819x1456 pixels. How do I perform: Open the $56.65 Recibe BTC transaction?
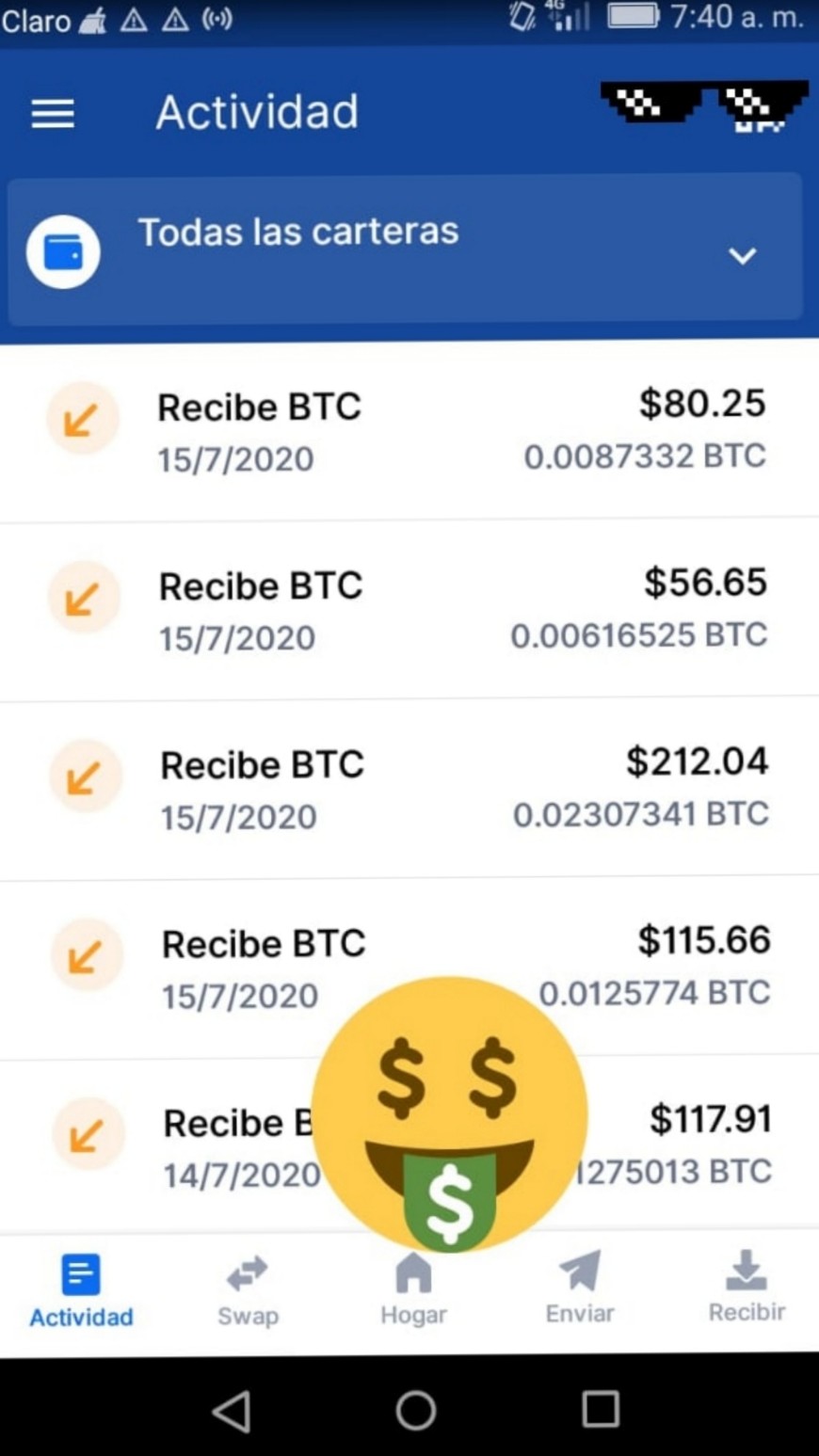pos(409,608)
